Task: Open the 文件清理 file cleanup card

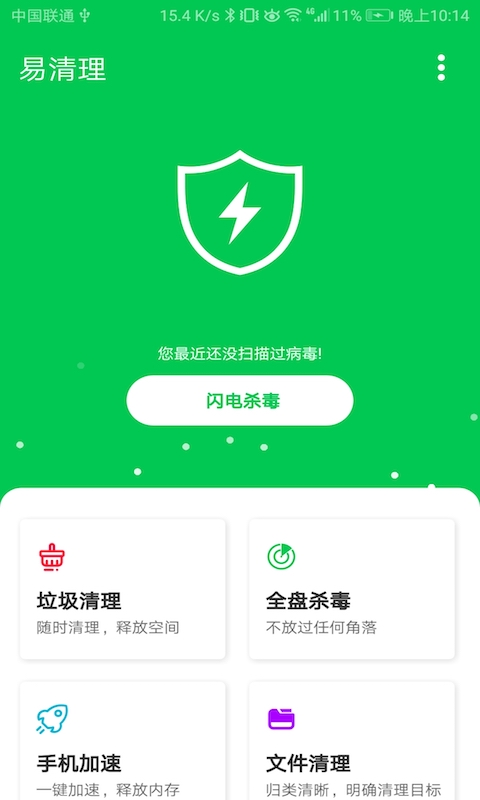Action: 352,741
